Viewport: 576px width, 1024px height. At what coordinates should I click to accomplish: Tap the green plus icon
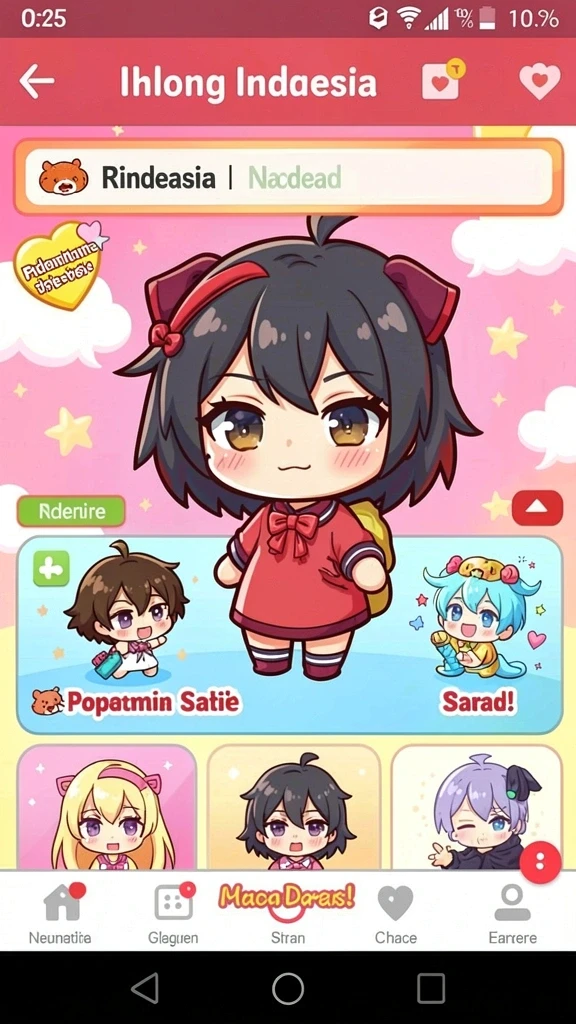coord(51,568)
